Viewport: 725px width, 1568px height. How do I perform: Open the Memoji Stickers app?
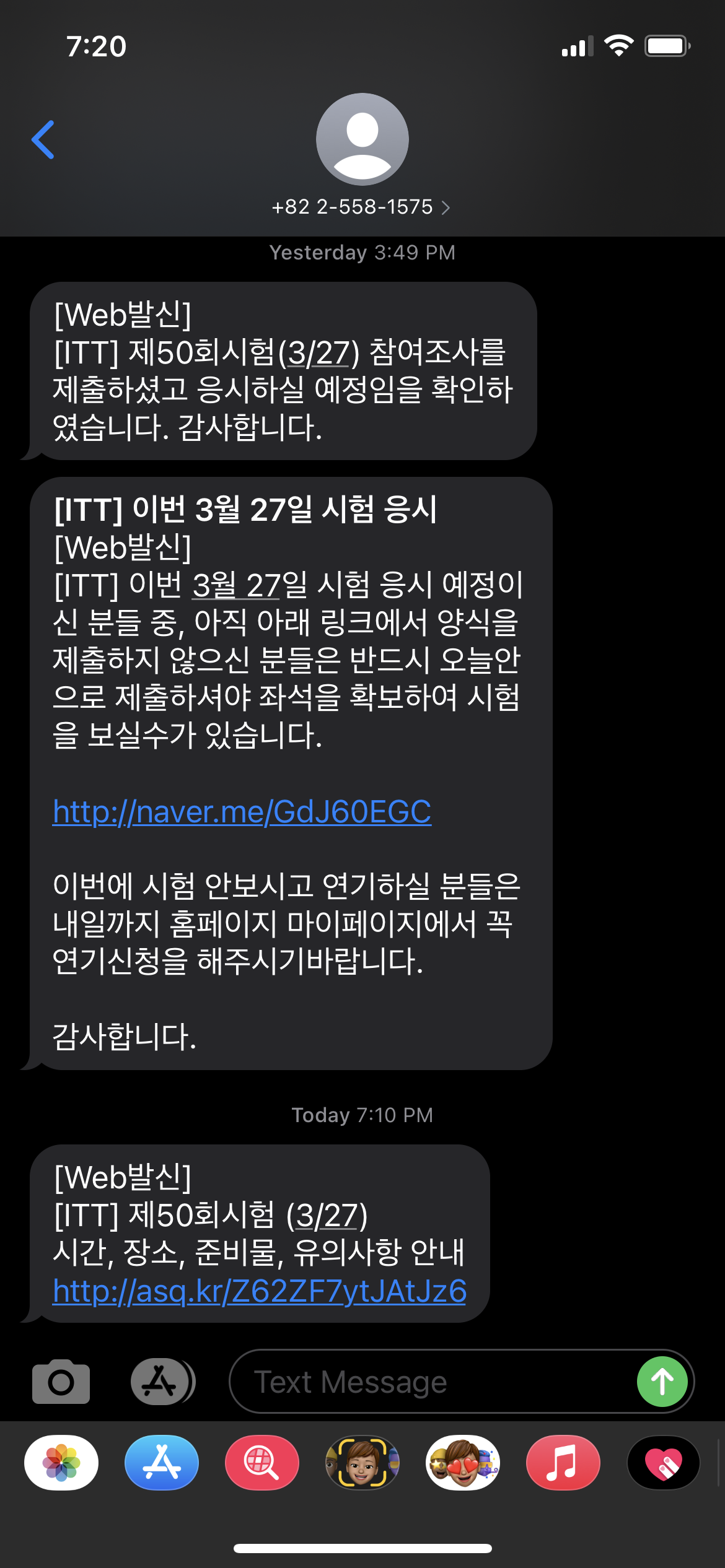463,1463
